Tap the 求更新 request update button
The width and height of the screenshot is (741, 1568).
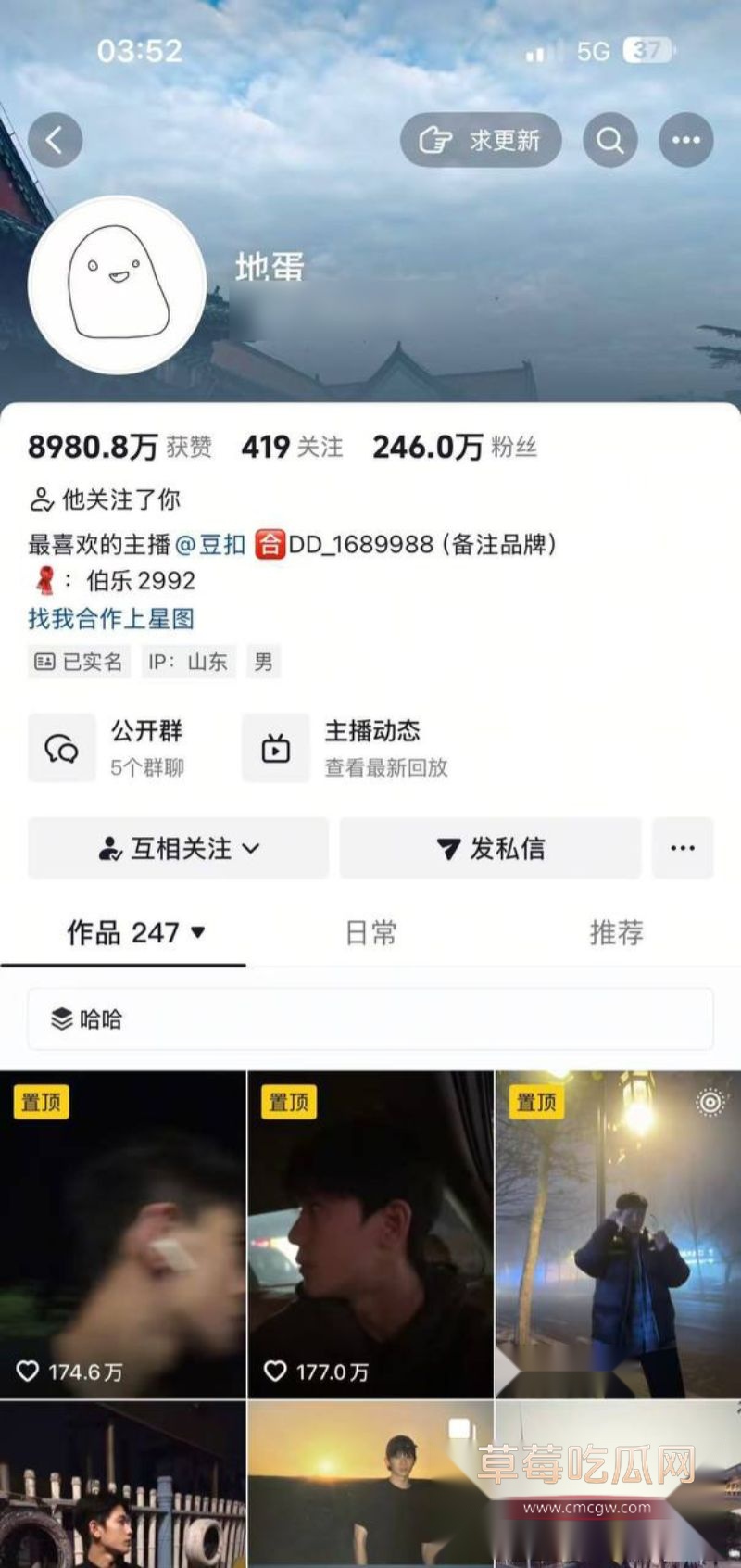(x=480, y=139)
